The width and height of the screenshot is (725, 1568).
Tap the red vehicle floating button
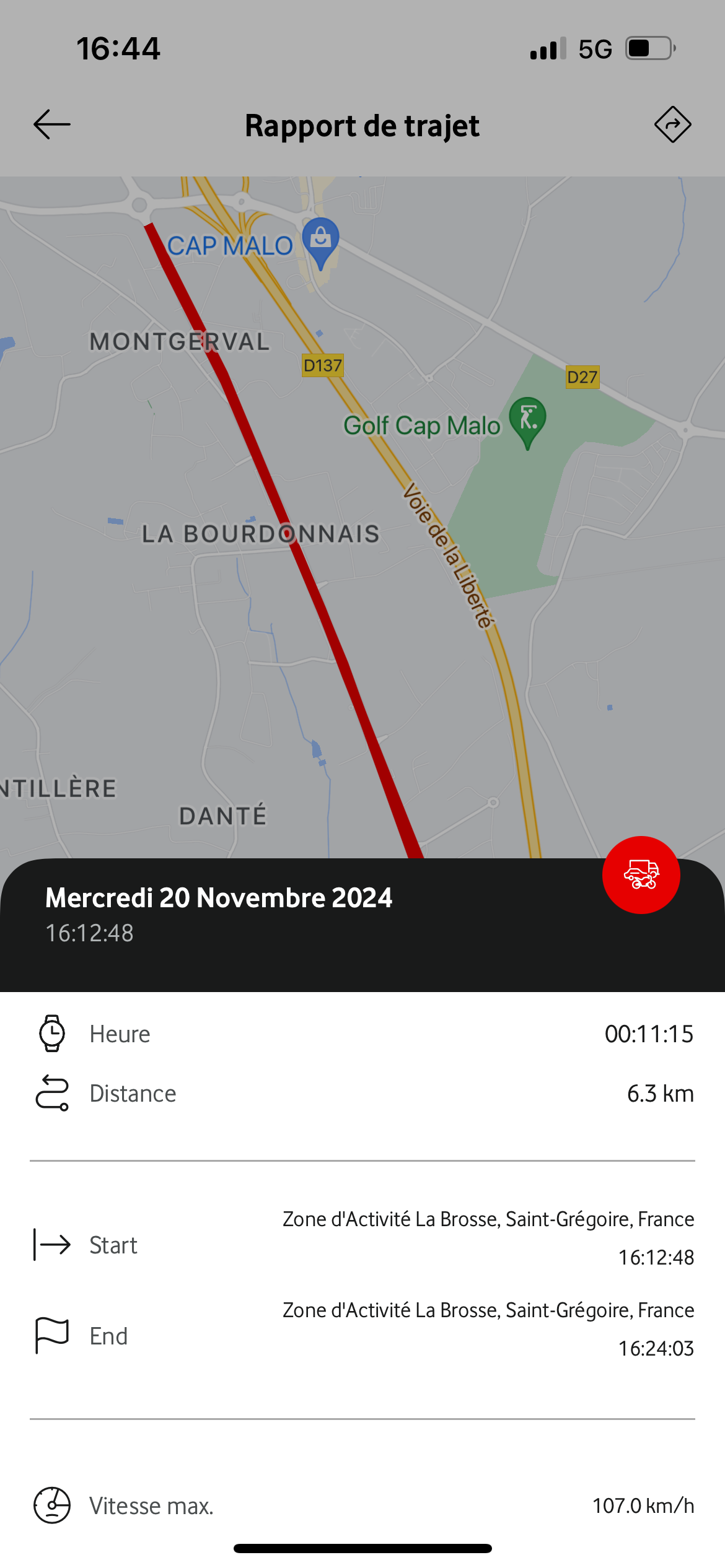coord(641,874)
